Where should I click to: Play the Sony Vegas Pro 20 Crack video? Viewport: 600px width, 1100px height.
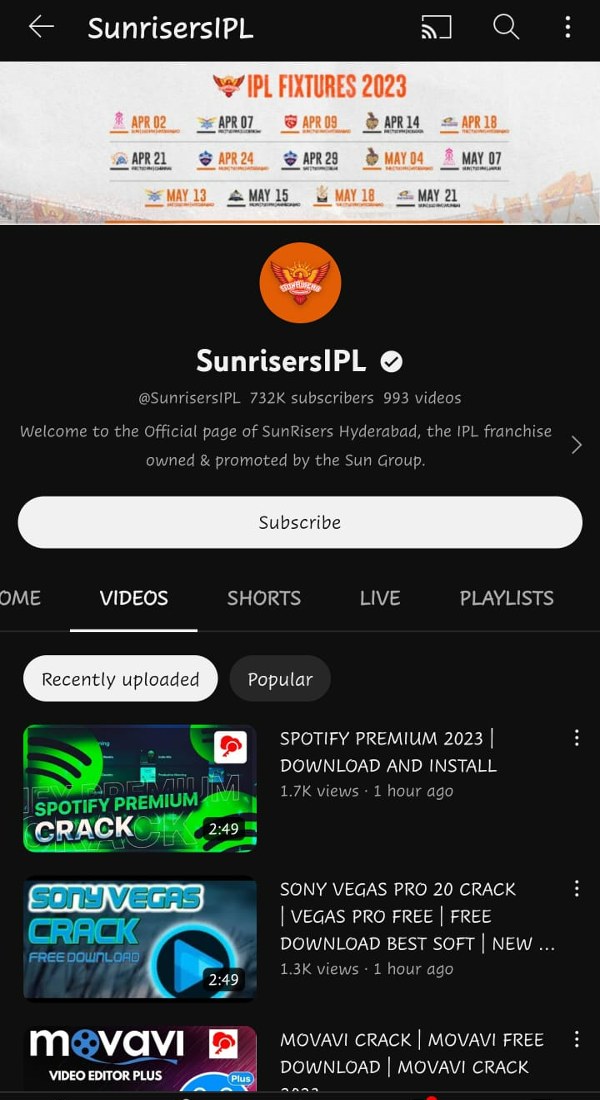(140, 938)
